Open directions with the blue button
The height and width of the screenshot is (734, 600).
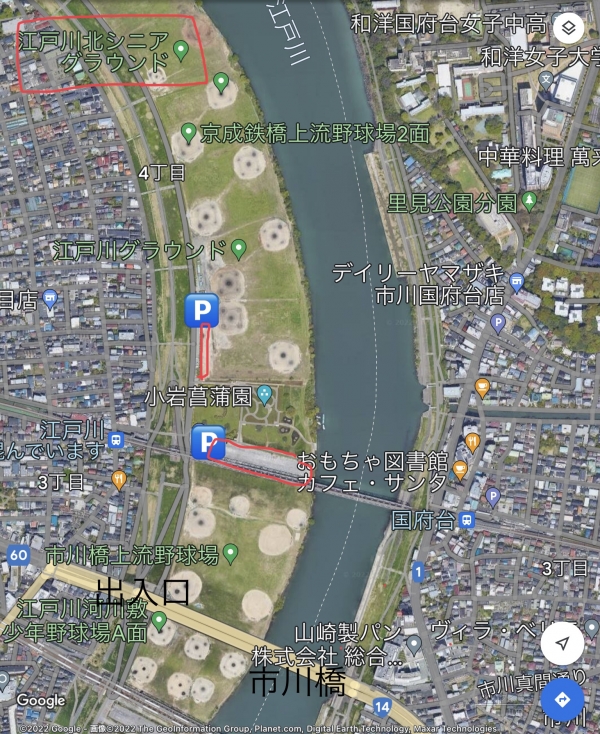tap(562, 701)
